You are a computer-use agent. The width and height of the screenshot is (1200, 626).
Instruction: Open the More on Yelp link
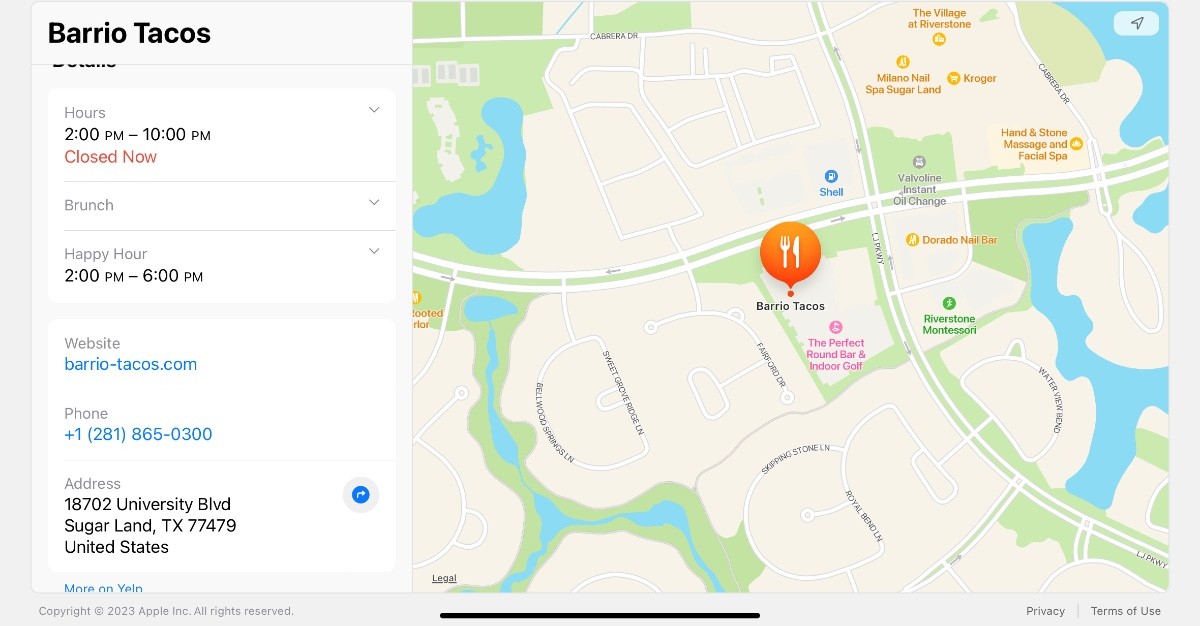103,588
